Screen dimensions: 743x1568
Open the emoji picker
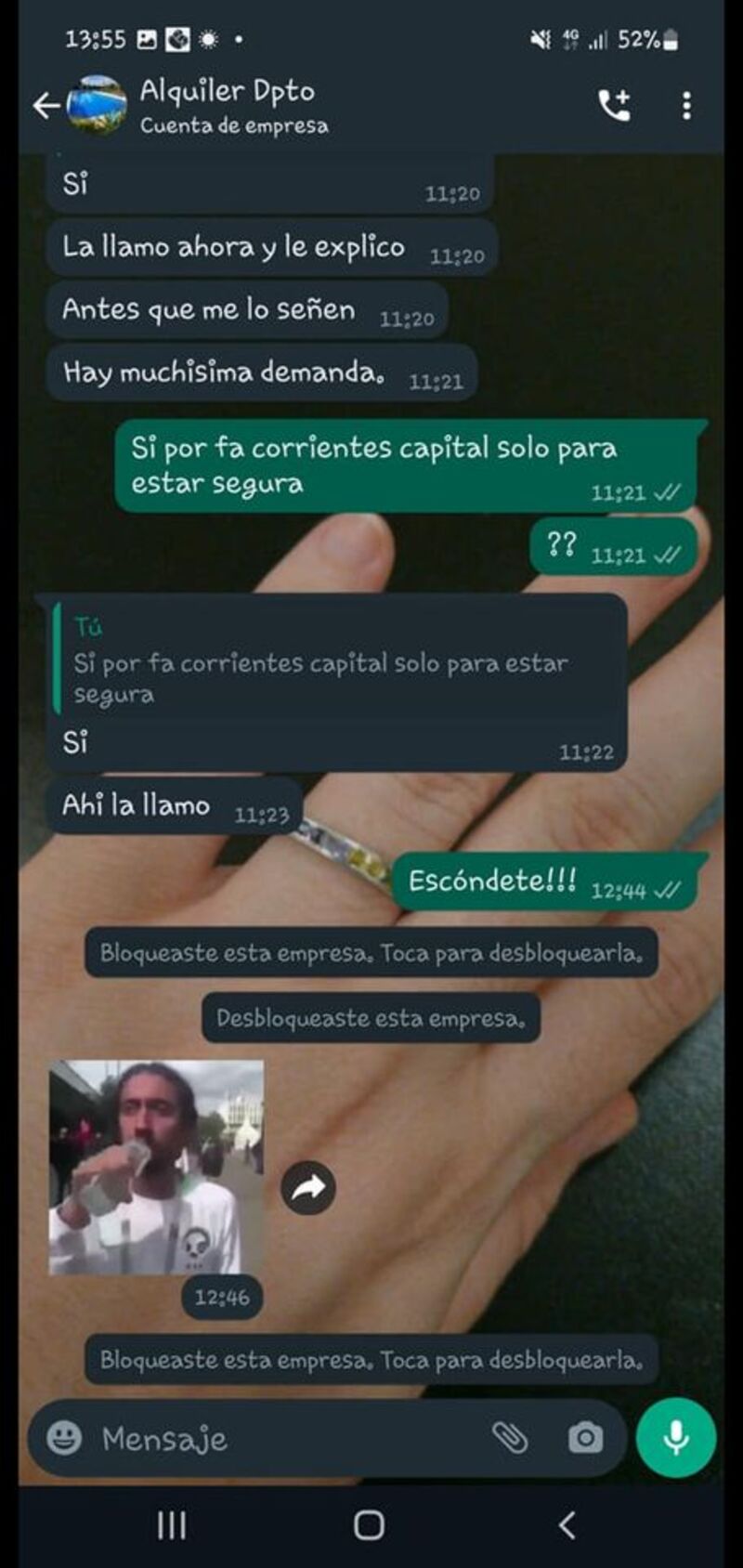coord(64,1438)
